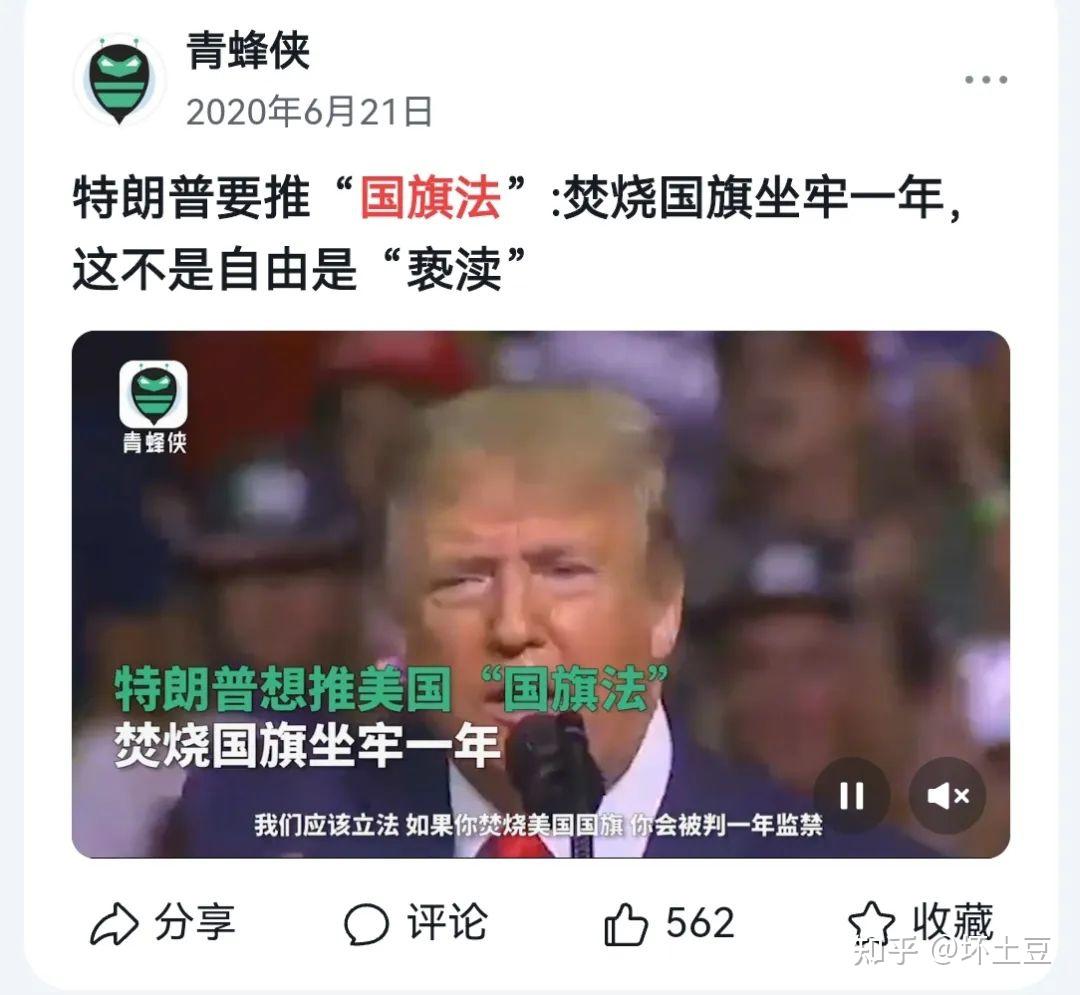Open the three-dot overflow menu

click(x=985, y=80)
